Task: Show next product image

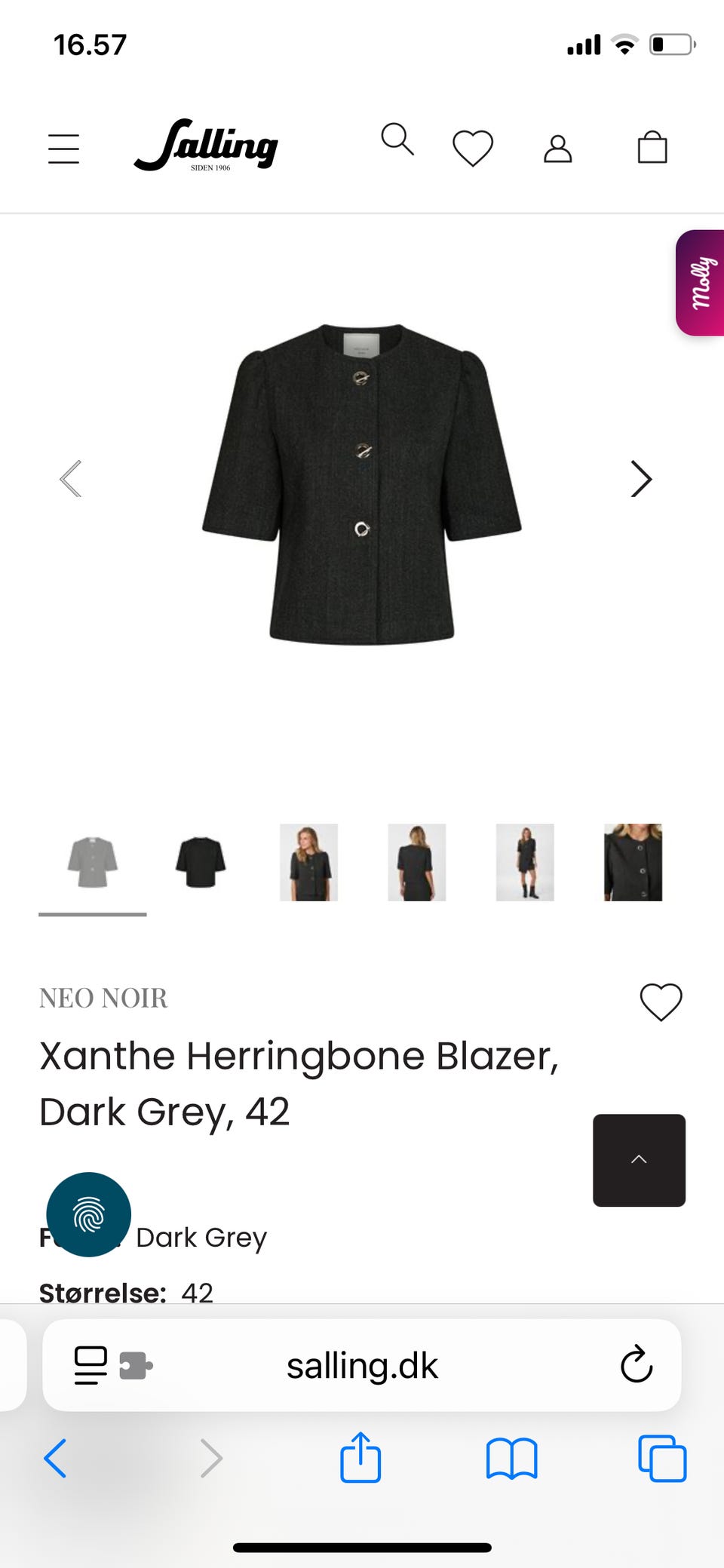Action: click(640, 479)
